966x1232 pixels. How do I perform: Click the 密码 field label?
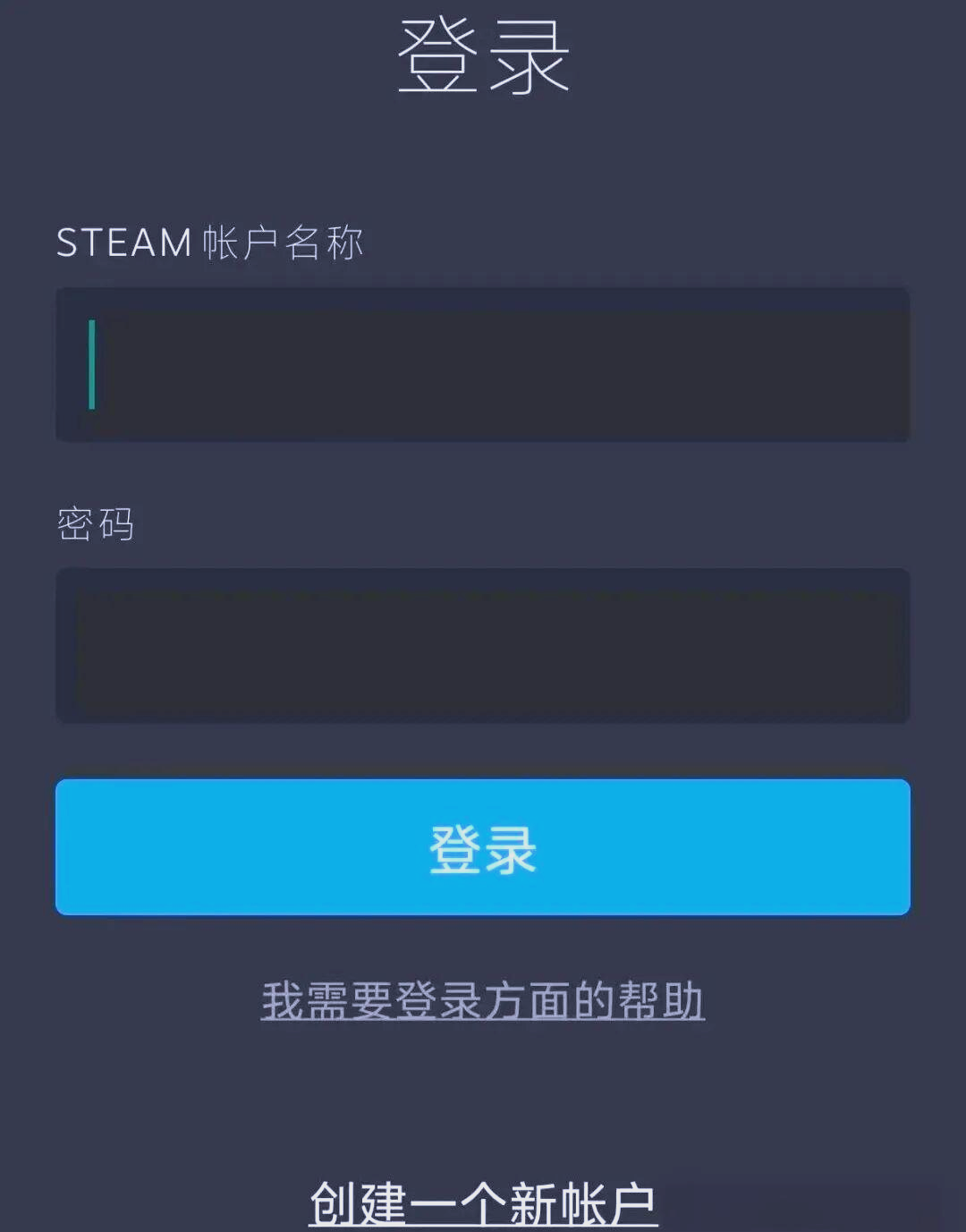tap(92, 524)
